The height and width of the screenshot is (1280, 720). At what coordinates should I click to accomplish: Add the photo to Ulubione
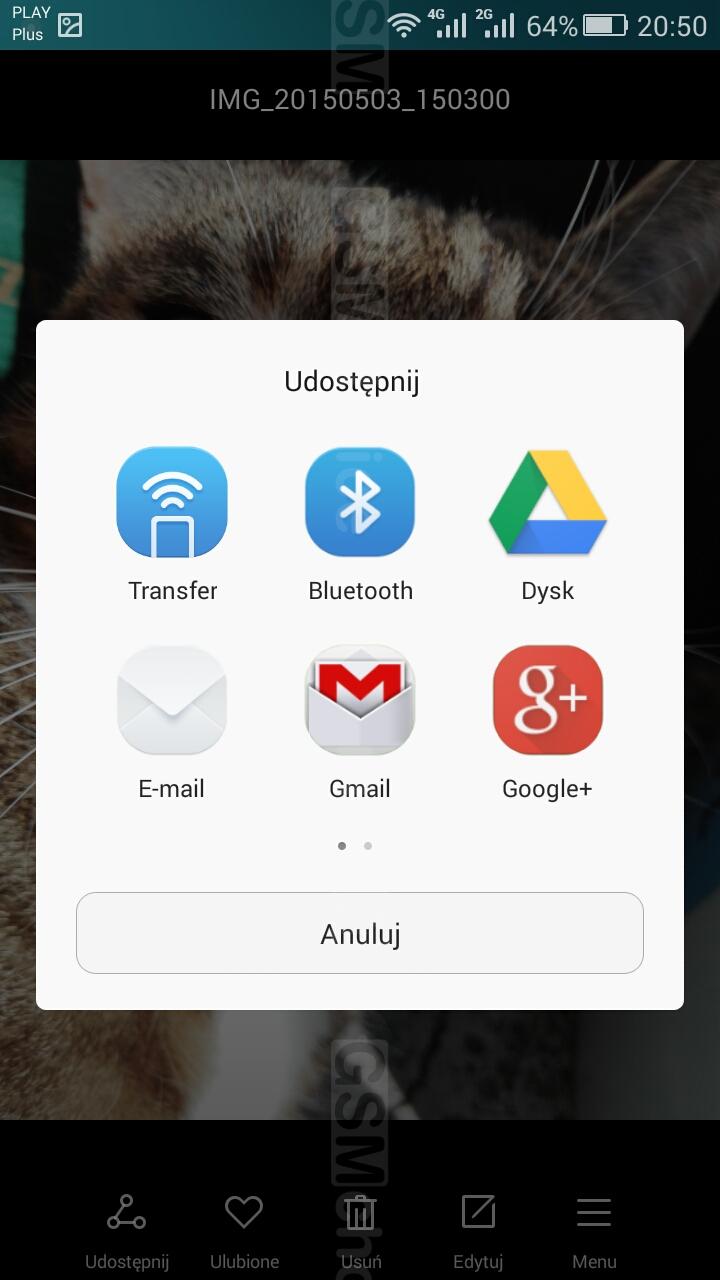[x=244, y=1230]
